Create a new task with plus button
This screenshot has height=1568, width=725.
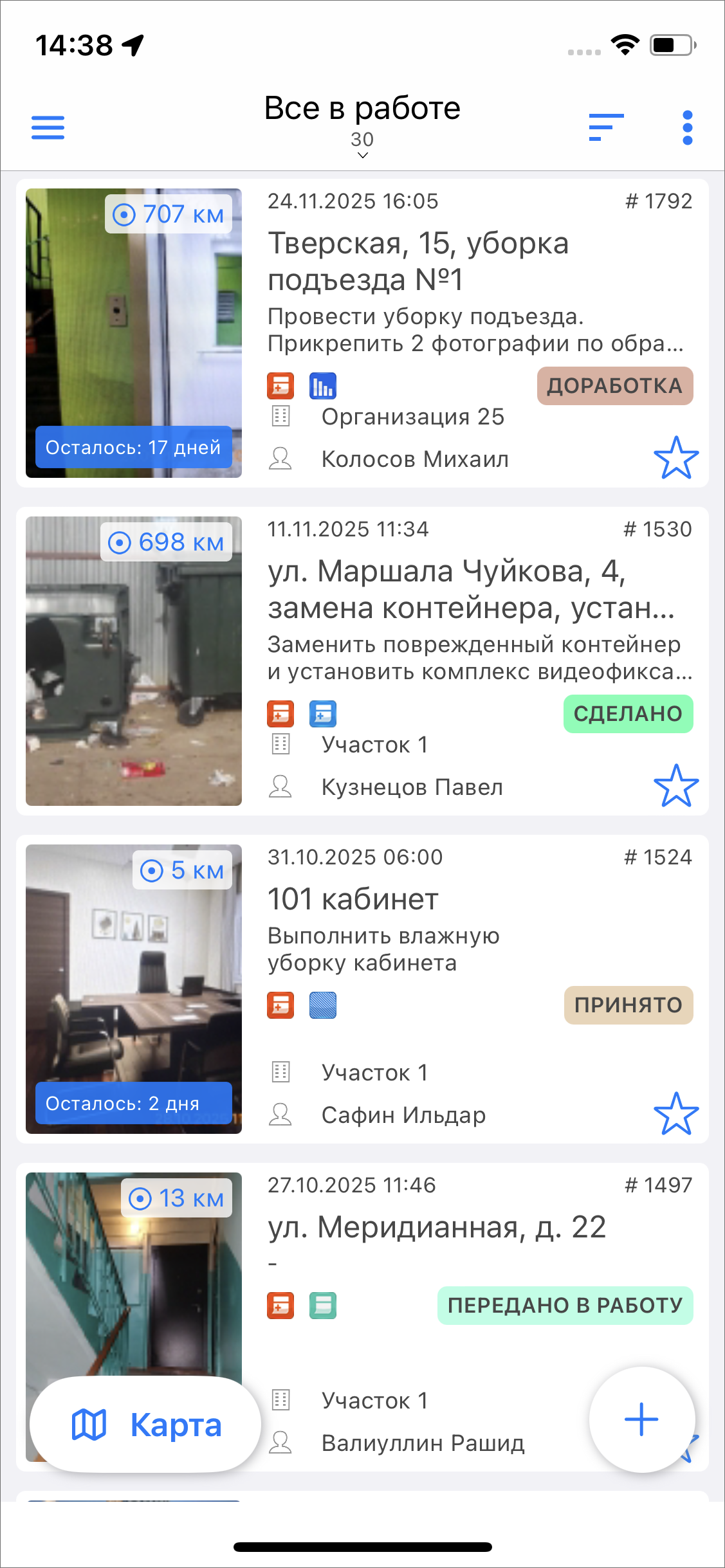(x=641, y=1419)
